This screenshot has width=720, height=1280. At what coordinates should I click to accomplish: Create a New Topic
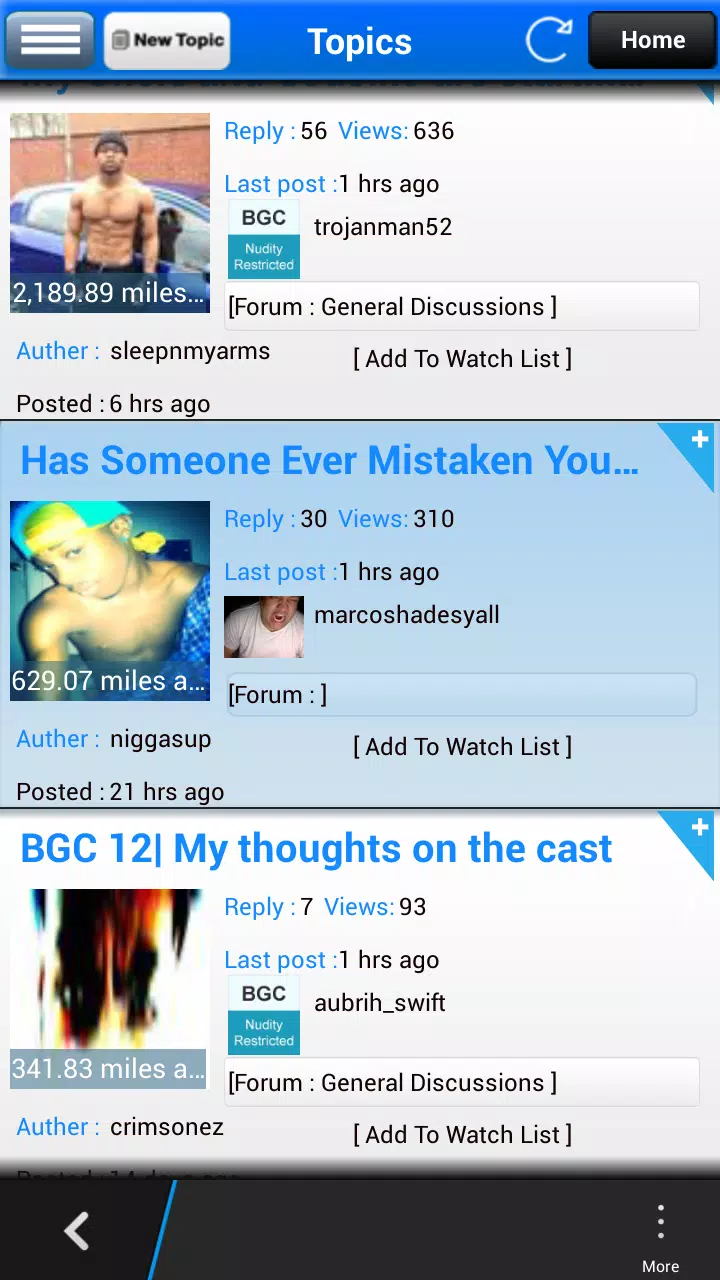point(166,40)
